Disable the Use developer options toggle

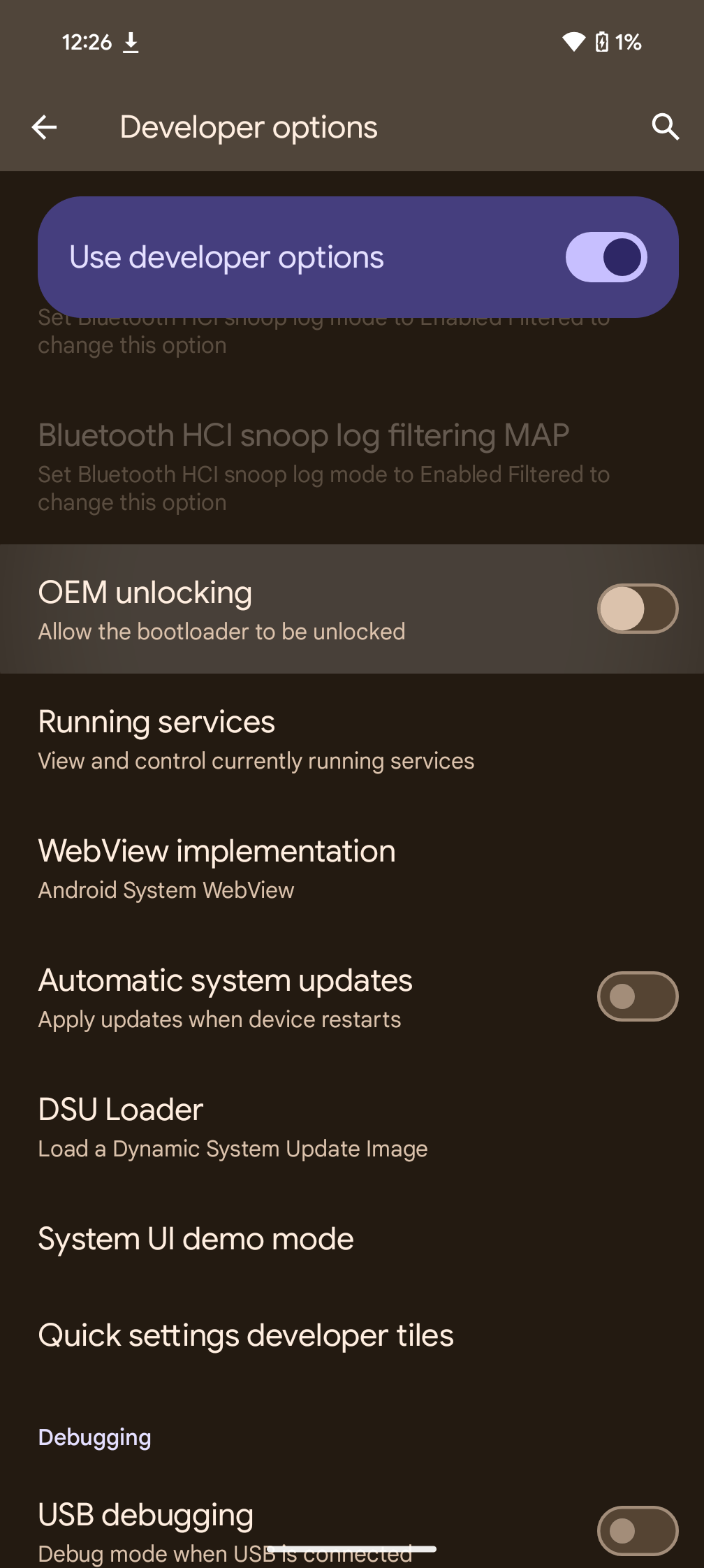point(605,256)
